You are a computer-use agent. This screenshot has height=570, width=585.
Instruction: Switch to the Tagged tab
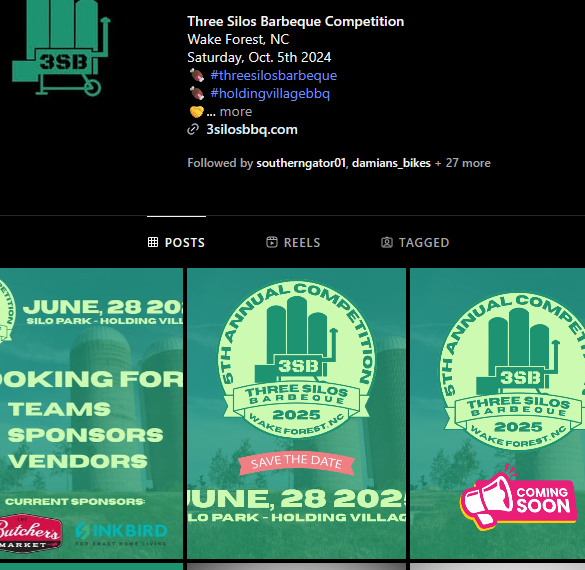415,242
